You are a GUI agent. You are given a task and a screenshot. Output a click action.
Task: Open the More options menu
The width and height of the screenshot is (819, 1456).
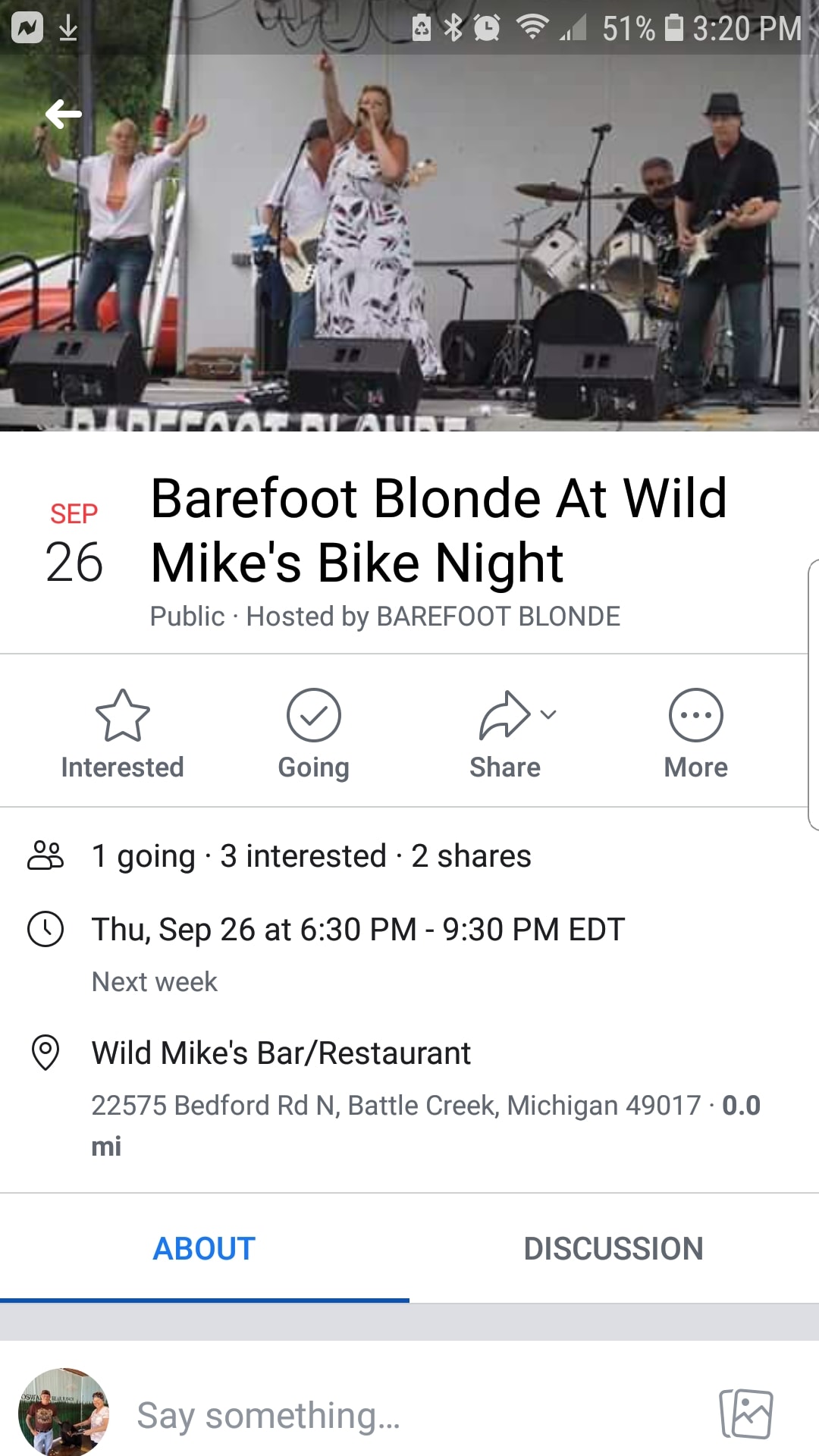click(695, 733)
